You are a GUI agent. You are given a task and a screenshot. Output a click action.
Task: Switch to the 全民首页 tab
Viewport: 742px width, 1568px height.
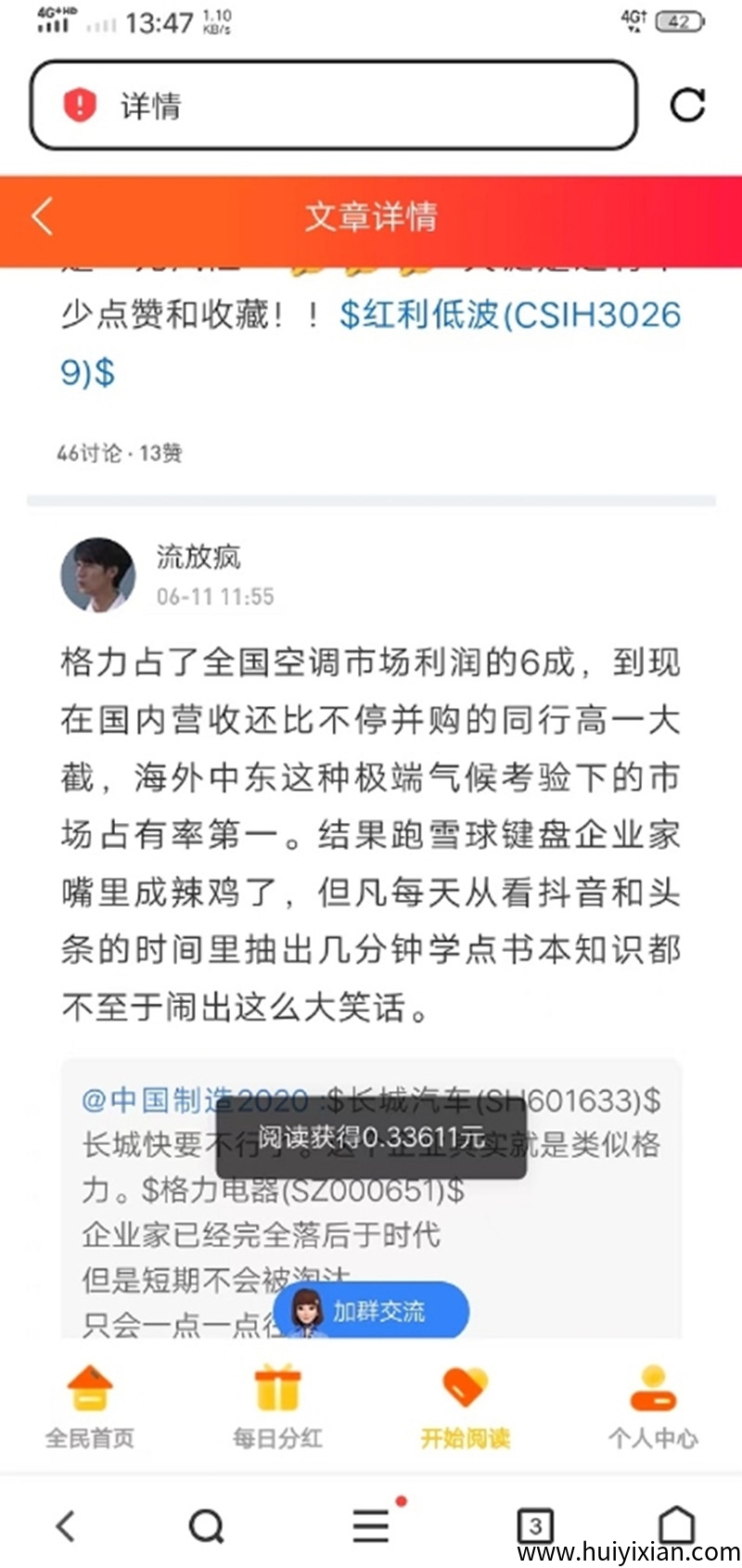pos(90,1407)
